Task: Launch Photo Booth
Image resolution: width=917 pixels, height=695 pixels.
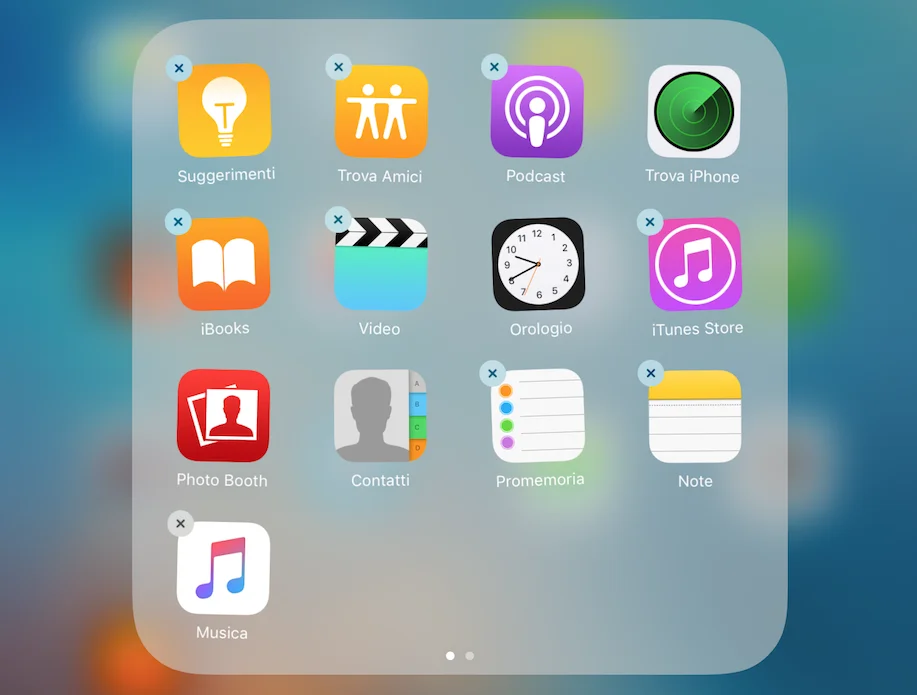Action: pos(223,416)
